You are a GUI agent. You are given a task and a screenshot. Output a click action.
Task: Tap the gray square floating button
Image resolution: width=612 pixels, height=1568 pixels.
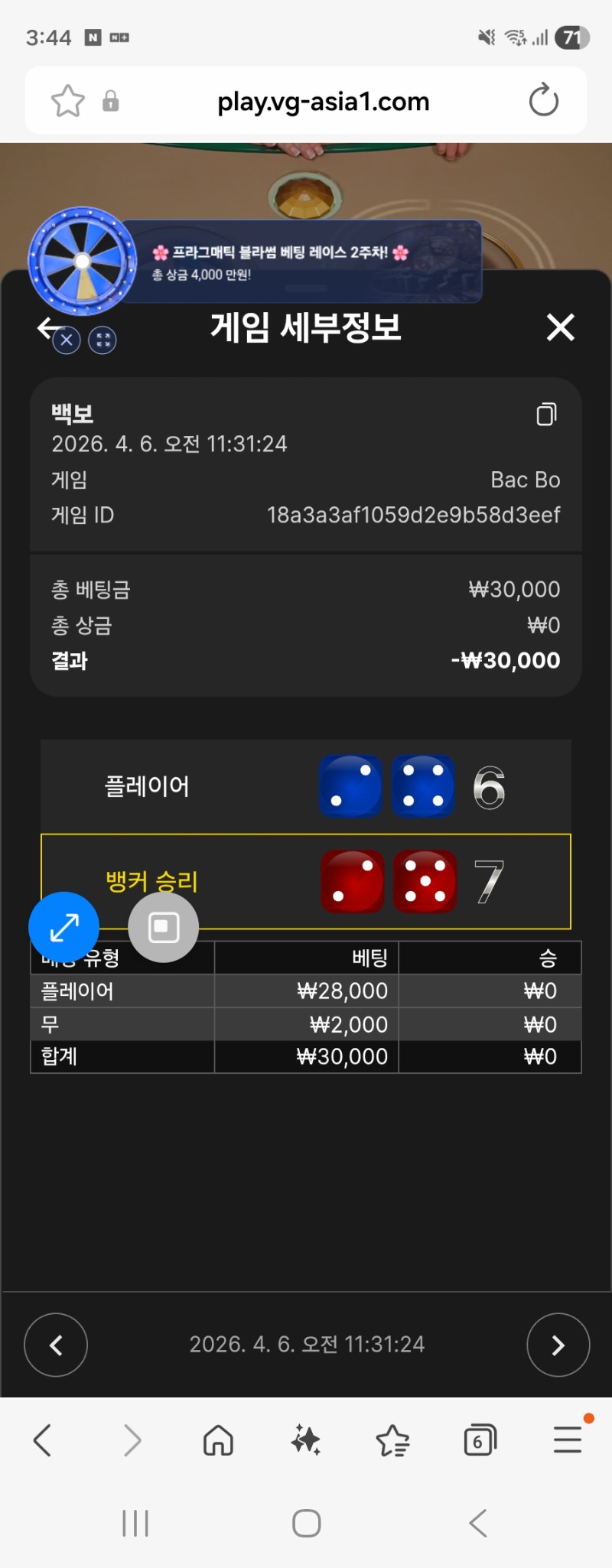click(163, 927)
